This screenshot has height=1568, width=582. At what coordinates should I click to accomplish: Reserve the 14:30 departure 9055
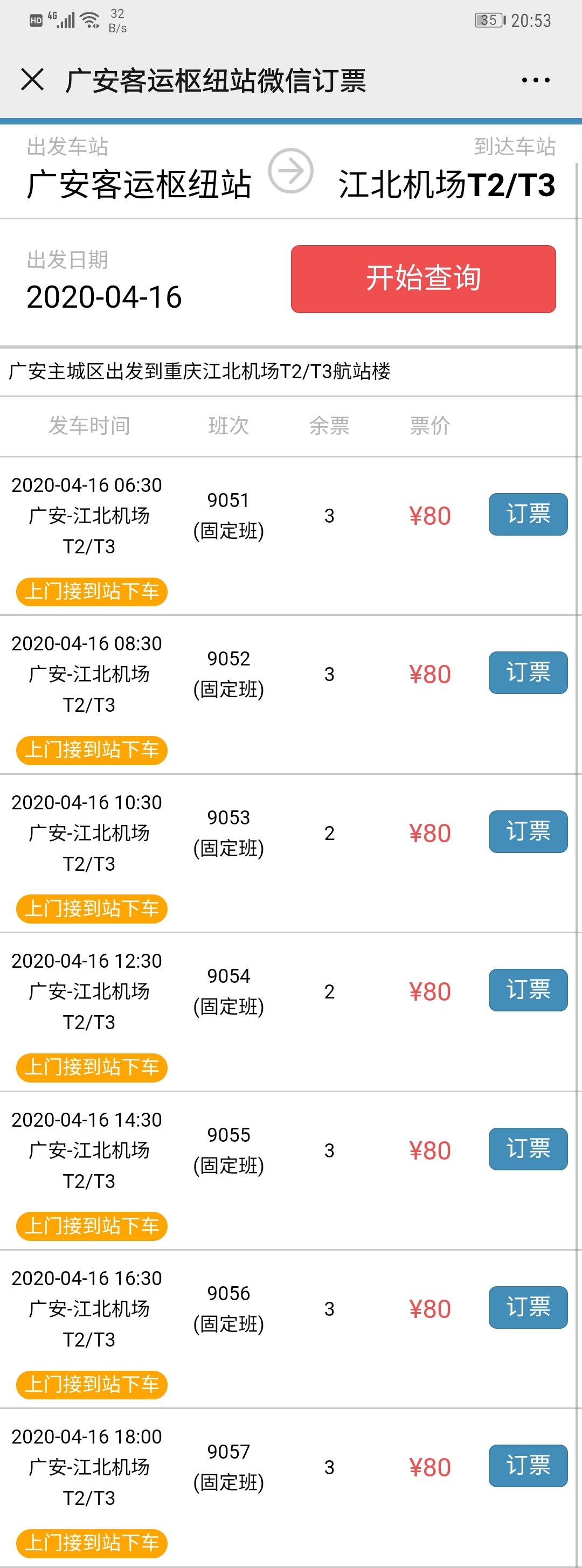[x=527, y=1149]
